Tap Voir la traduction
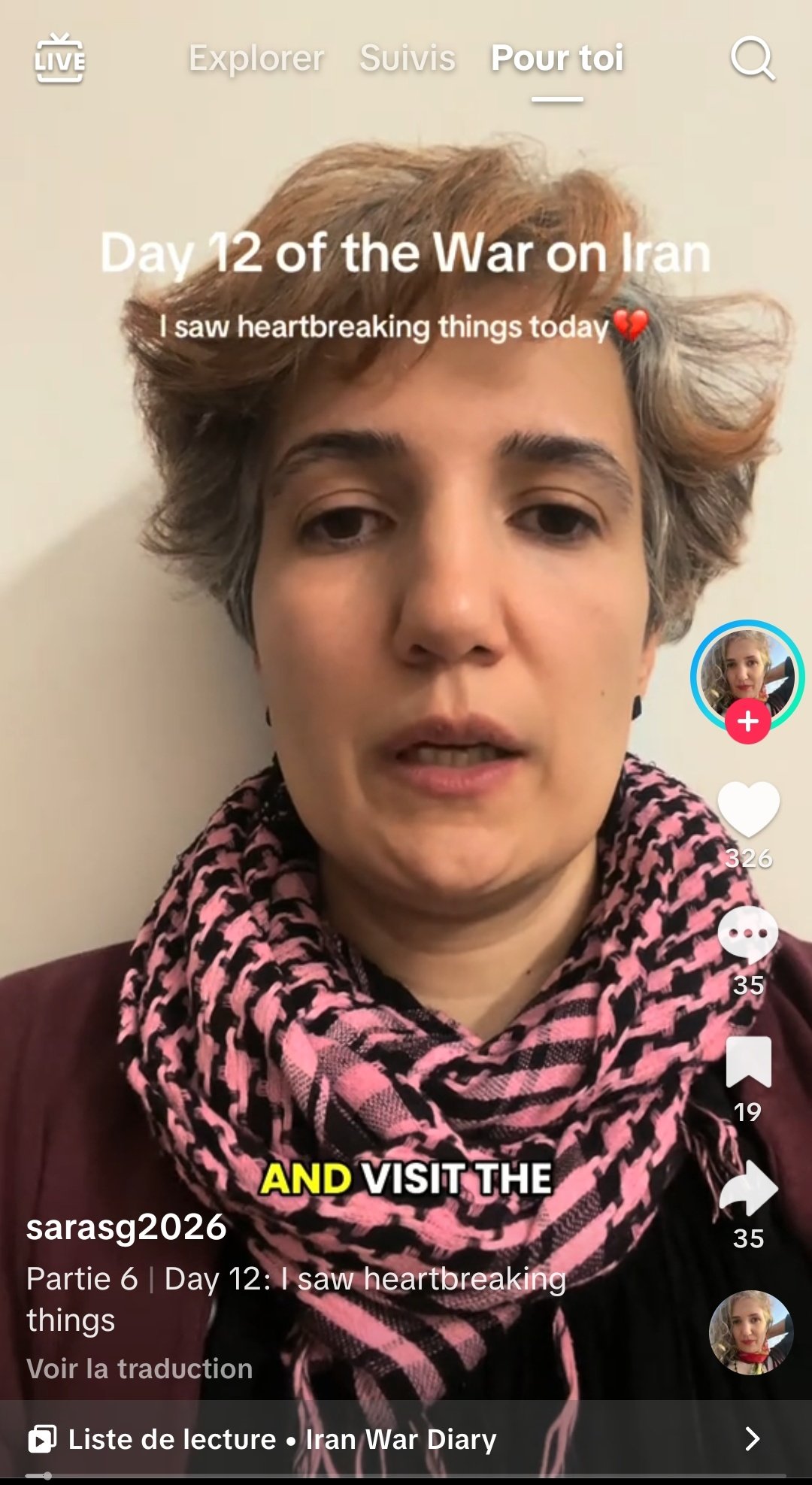Screen dimensions: 812x1485 140,1368
